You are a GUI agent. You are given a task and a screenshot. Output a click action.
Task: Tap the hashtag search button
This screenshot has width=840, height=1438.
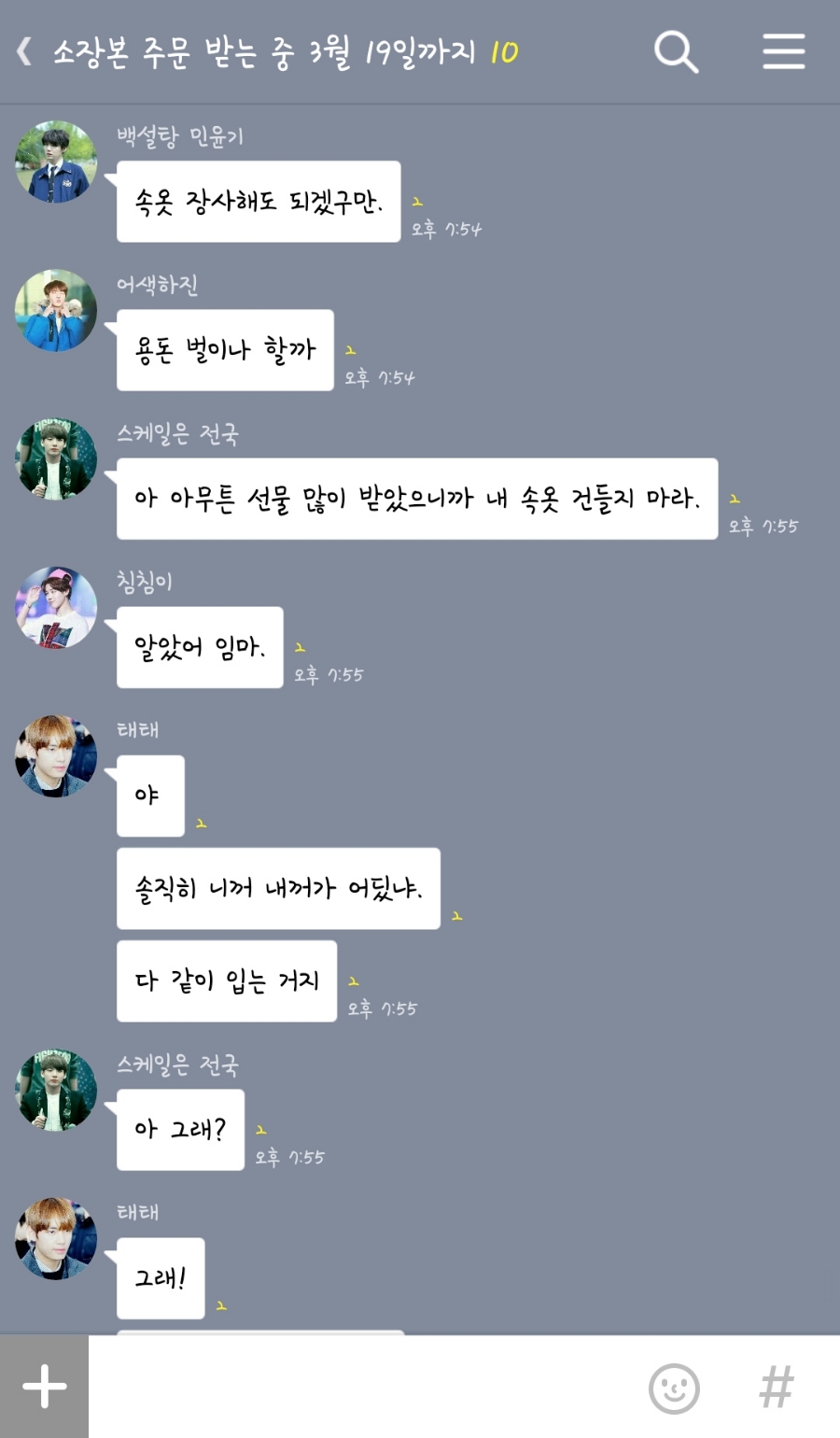(777, 1388)
